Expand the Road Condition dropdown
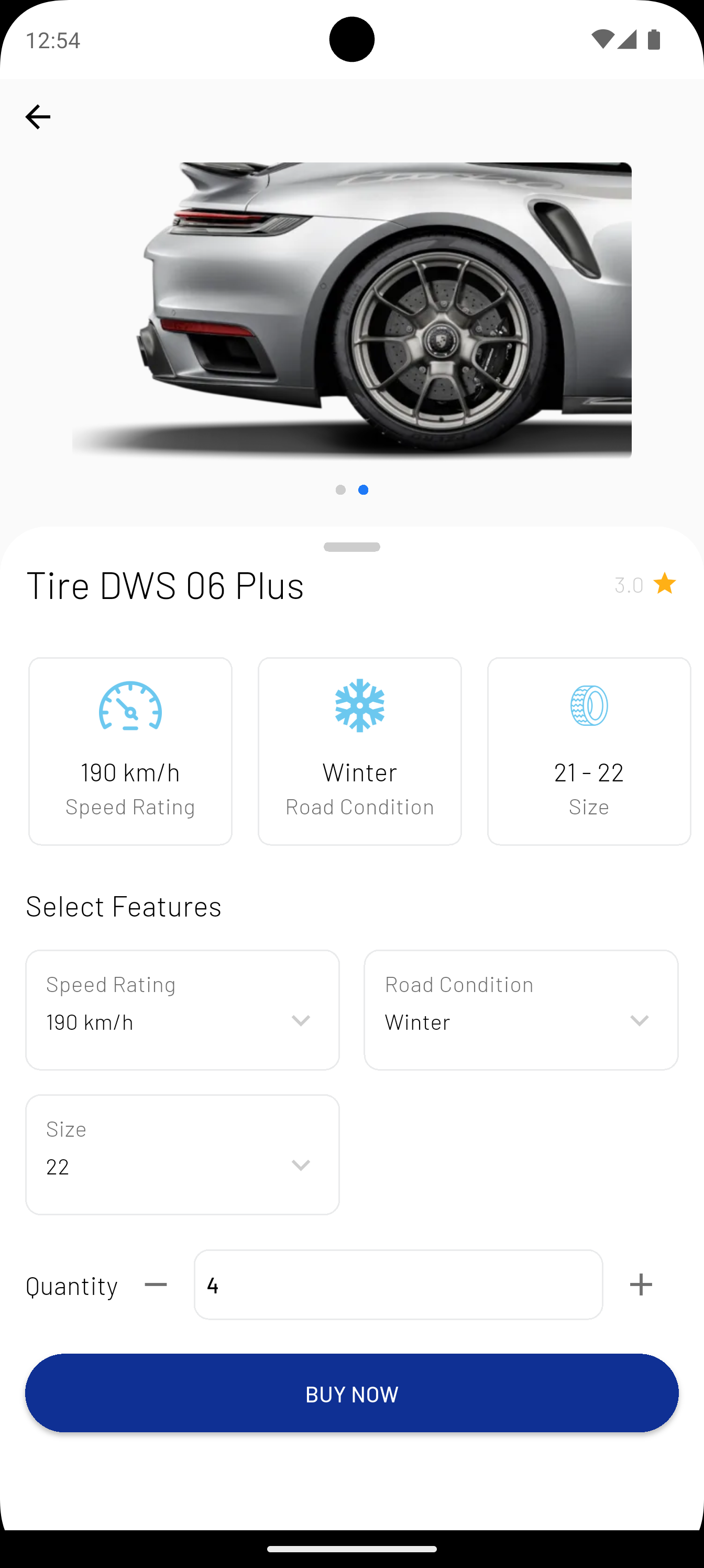Image resolution: width=704 pixels, height=1568 pixels. [521, 1010]
